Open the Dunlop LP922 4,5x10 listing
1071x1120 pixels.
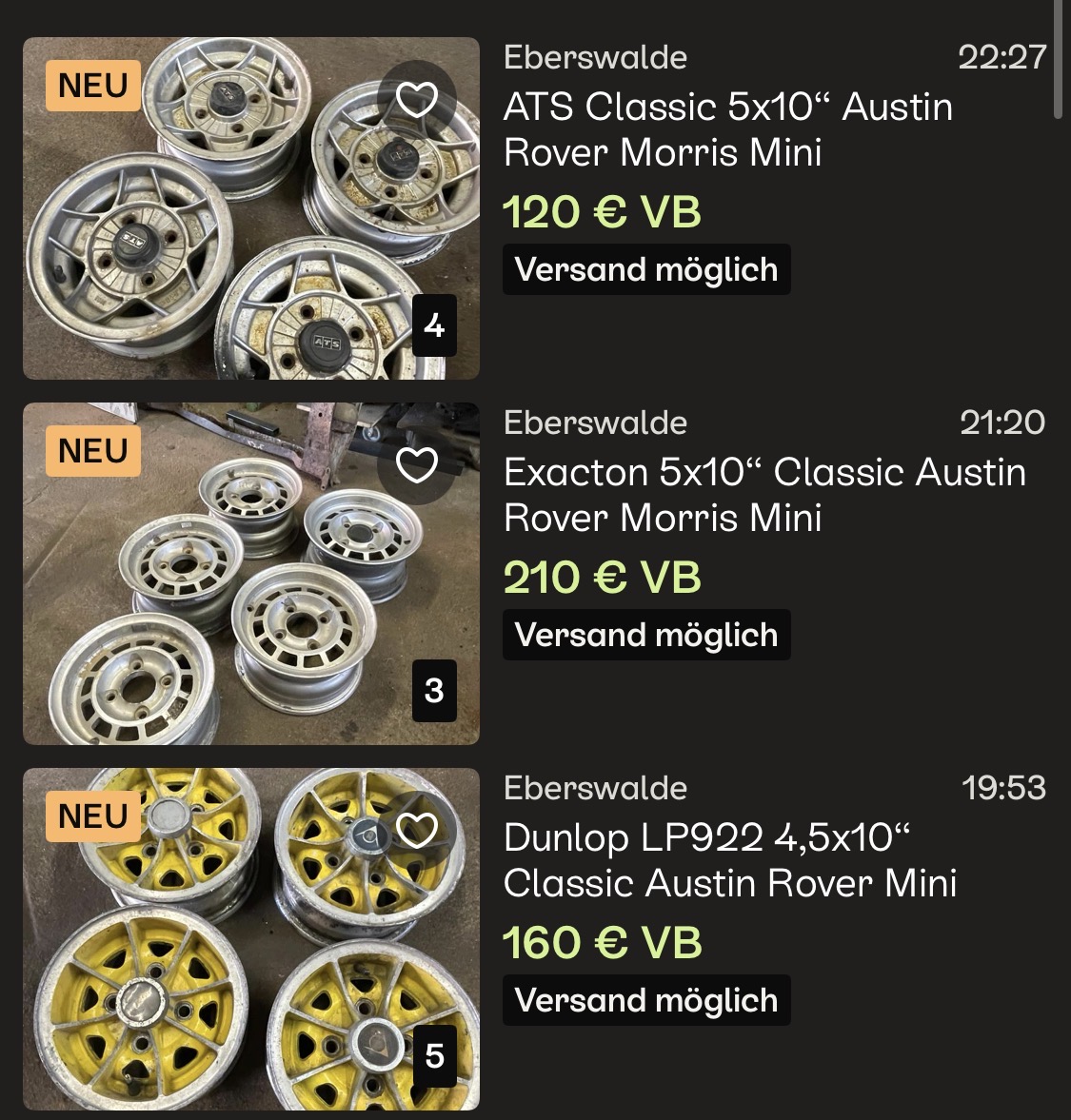click(x=729, y=860)
